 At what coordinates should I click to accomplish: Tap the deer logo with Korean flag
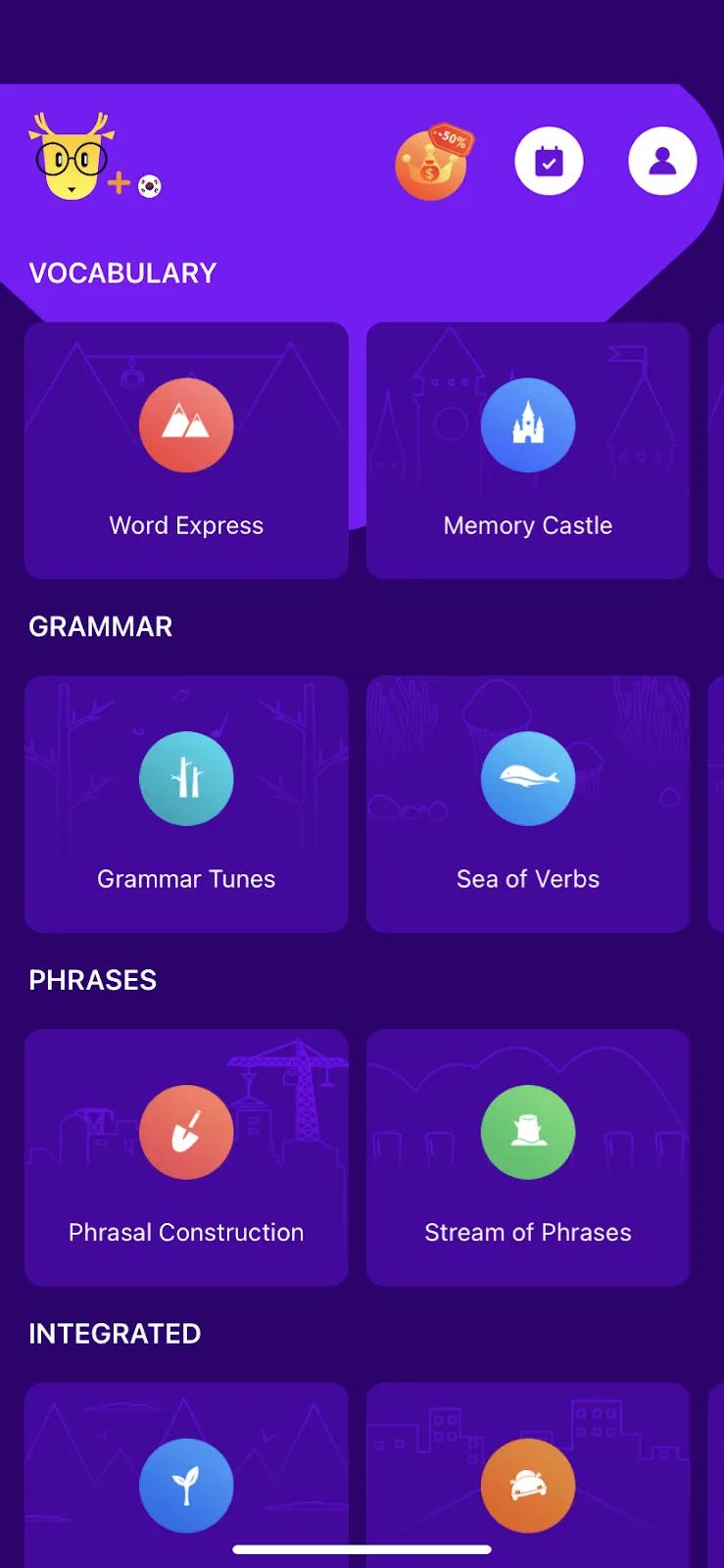95,157
